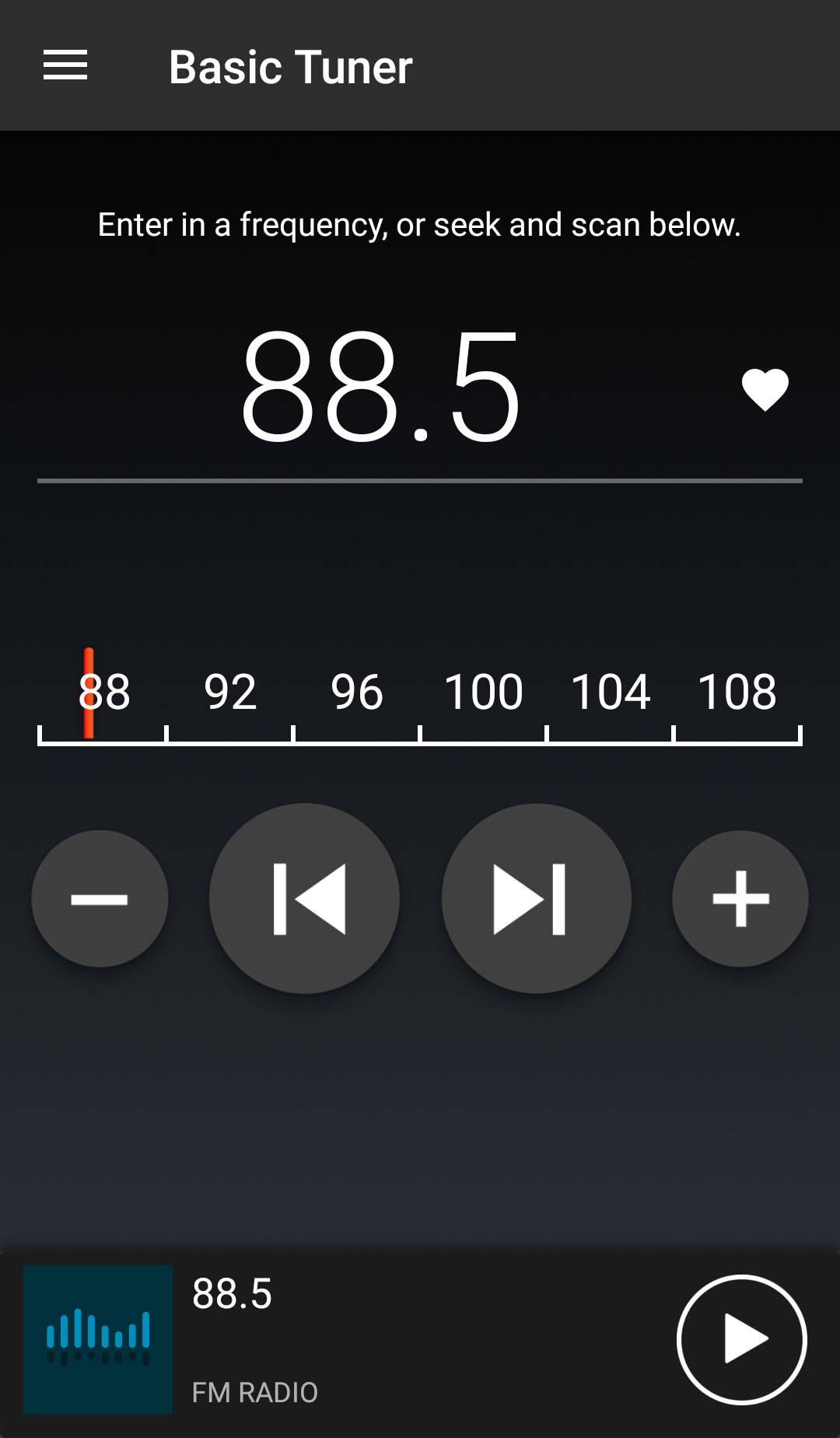Favorite the 88.5 station with the heart
Image resolution: width=840 pixels, height=1438 pixels.
click(765, 389)
